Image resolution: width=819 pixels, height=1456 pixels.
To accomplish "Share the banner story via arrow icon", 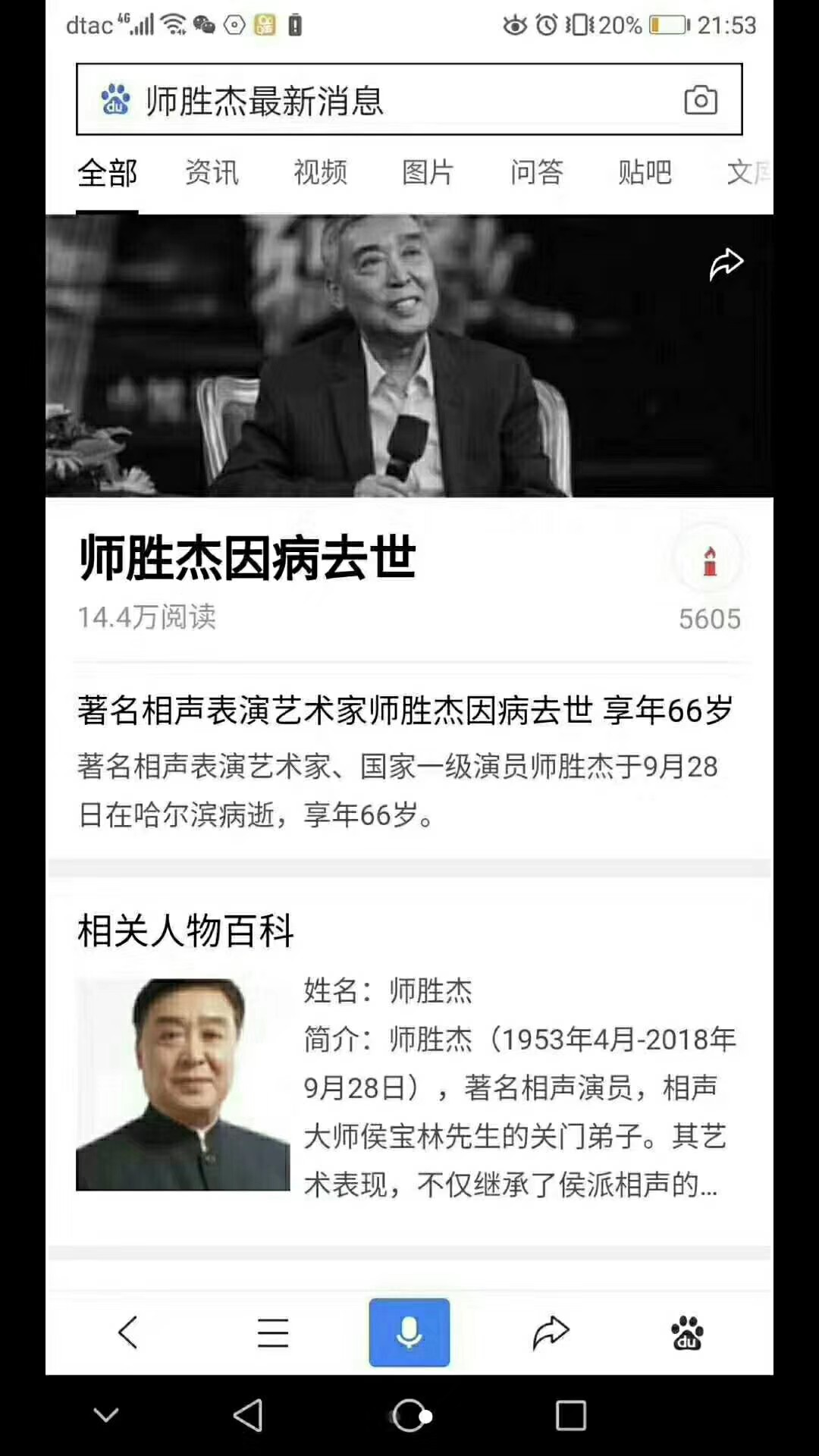I will (x=726, y=264).
